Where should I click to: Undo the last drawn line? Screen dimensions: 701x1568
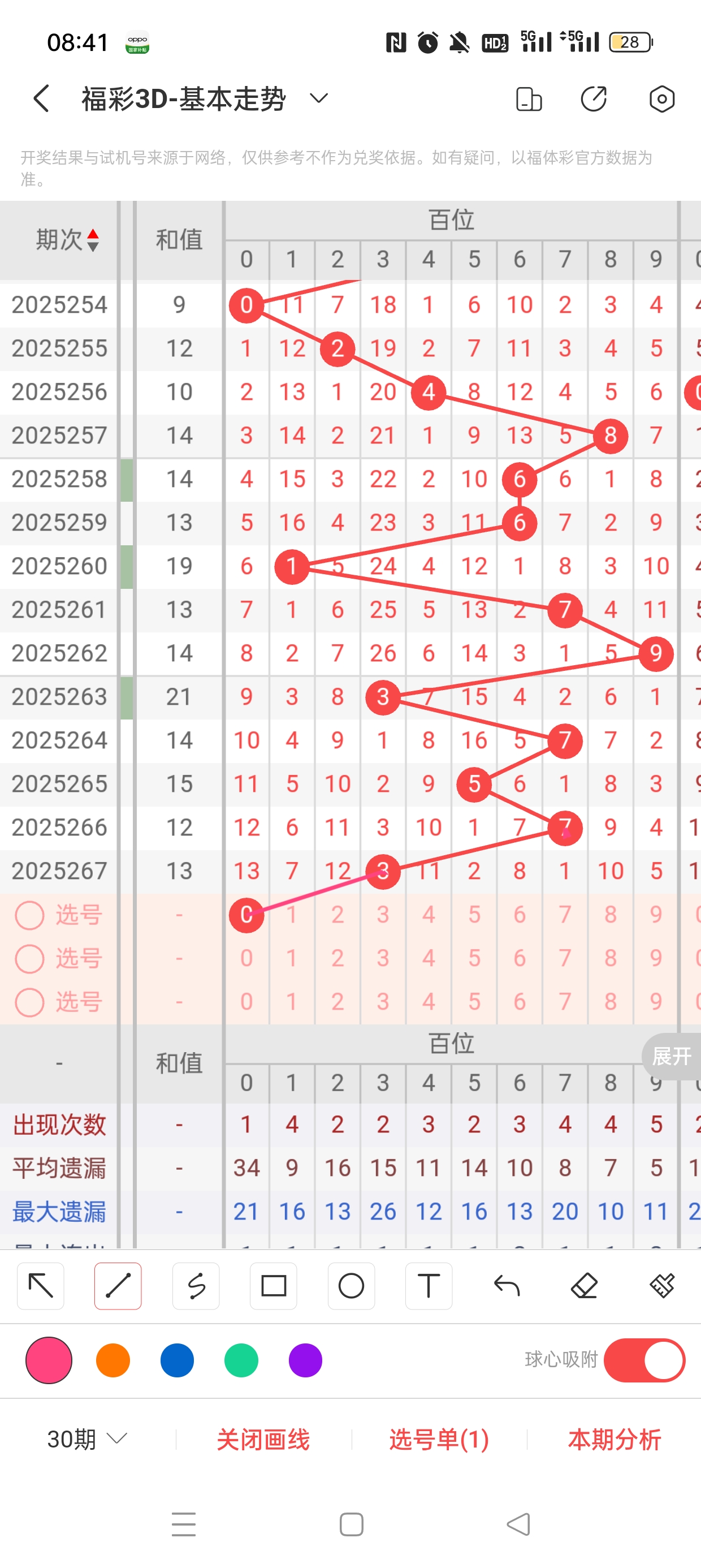(507, 1286)
